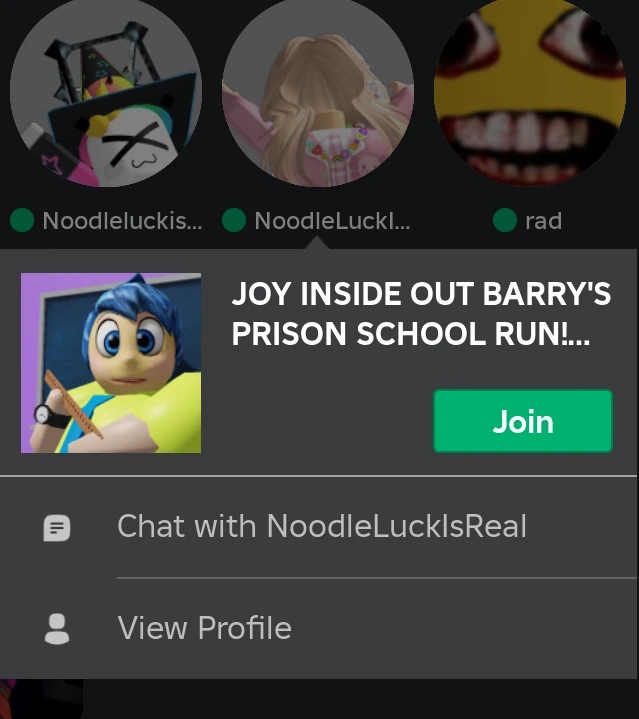View NoodleLuckIsReal's profile
Screen dimensions: 639x719
pyautogui.click(x=204, y=628)
